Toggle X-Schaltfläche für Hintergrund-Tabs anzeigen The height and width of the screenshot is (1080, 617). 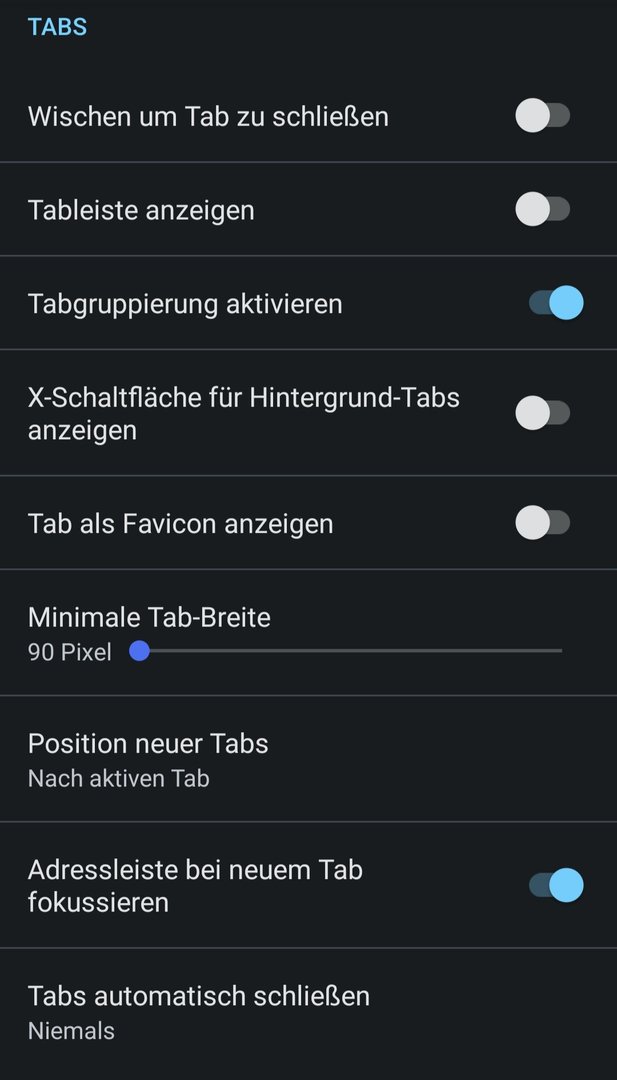[x=542, y=413]
